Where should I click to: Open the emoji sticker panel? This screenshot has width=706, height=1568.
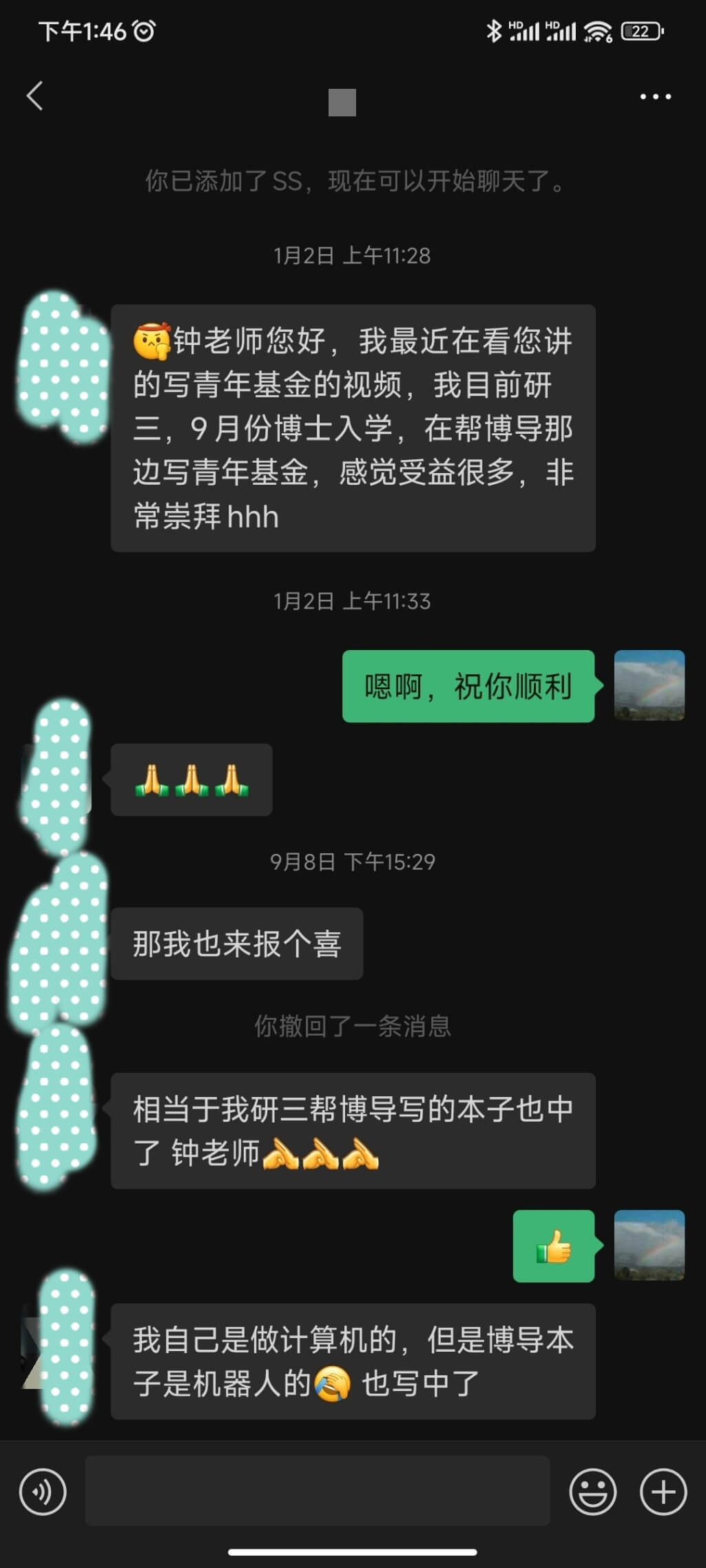(592, 1492)
